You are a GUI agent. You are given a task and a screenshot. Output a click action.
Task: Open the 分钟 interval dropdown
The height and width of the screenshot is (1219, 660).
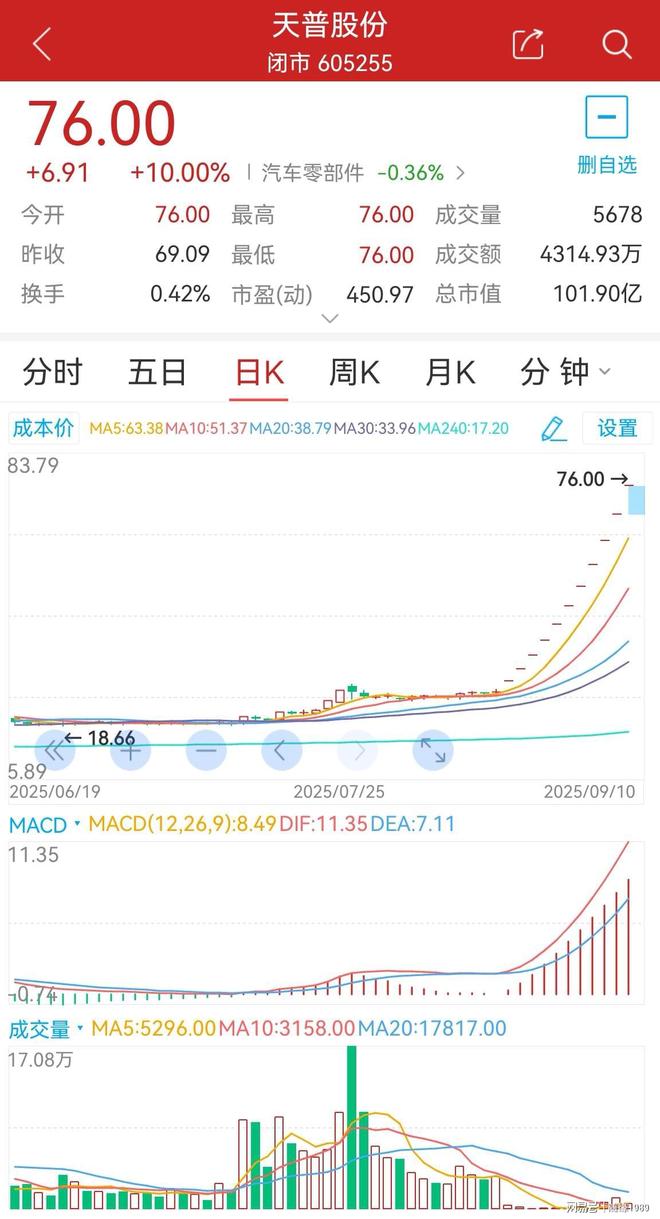click(x=565, y=373)
